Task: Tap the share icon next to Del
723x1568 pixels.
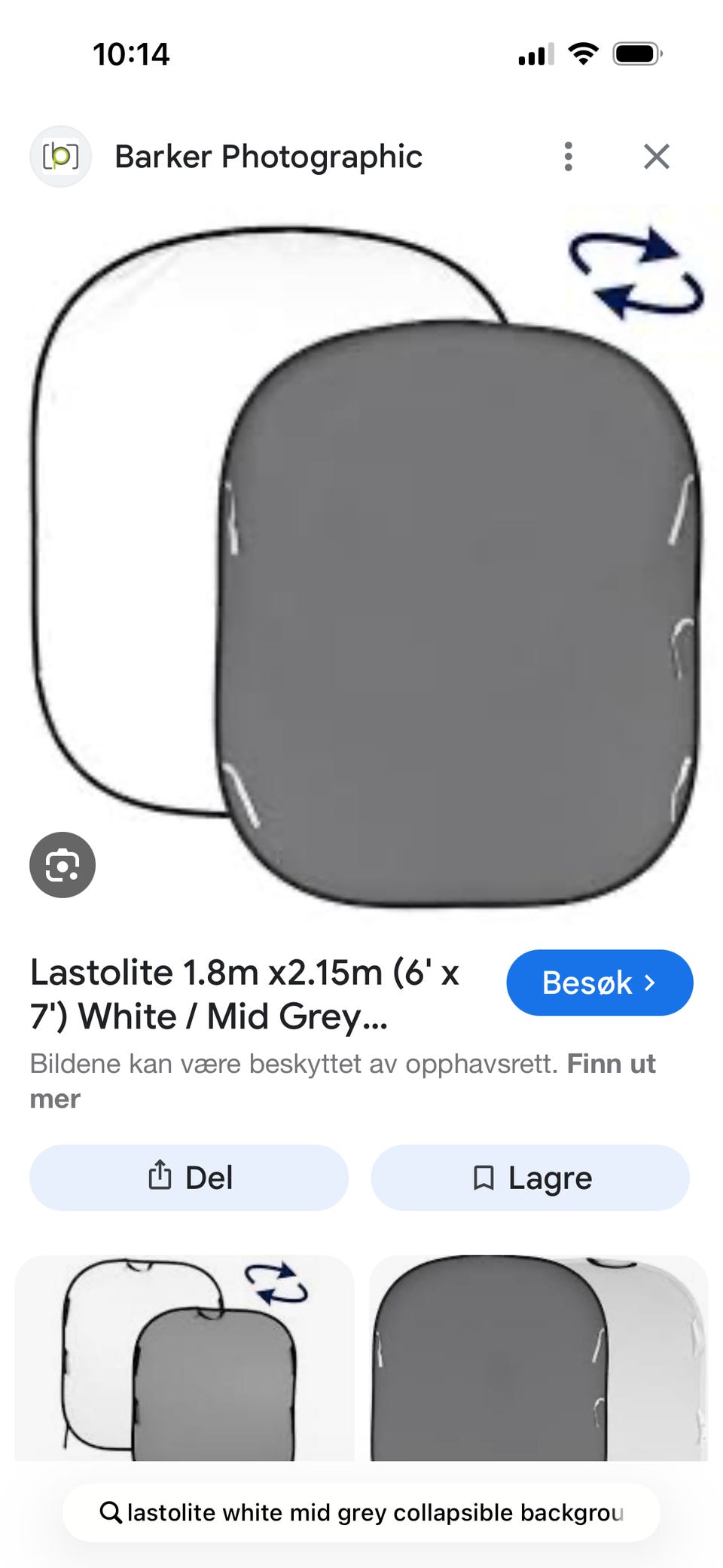Action: 160,1177
